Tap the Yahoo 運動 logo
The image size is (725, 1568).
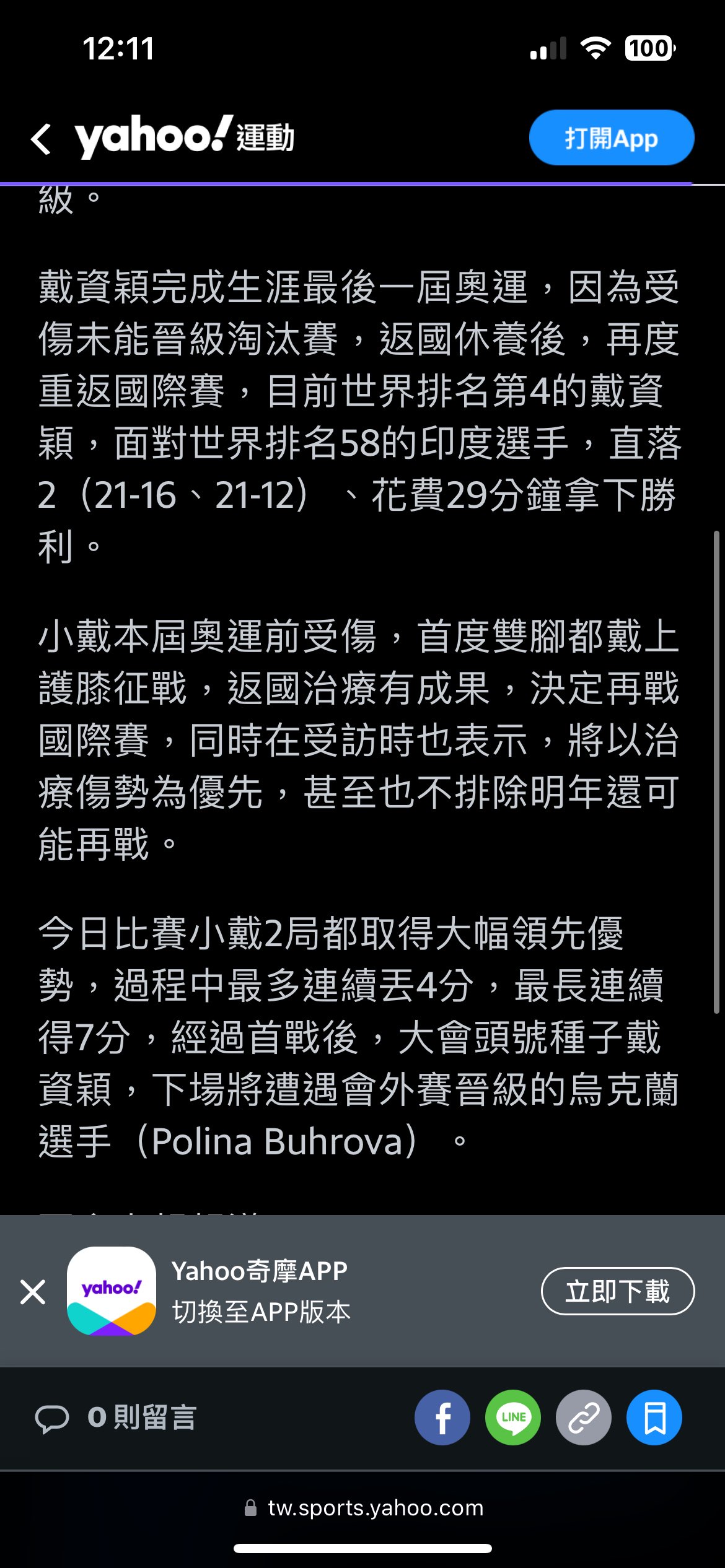184,137
